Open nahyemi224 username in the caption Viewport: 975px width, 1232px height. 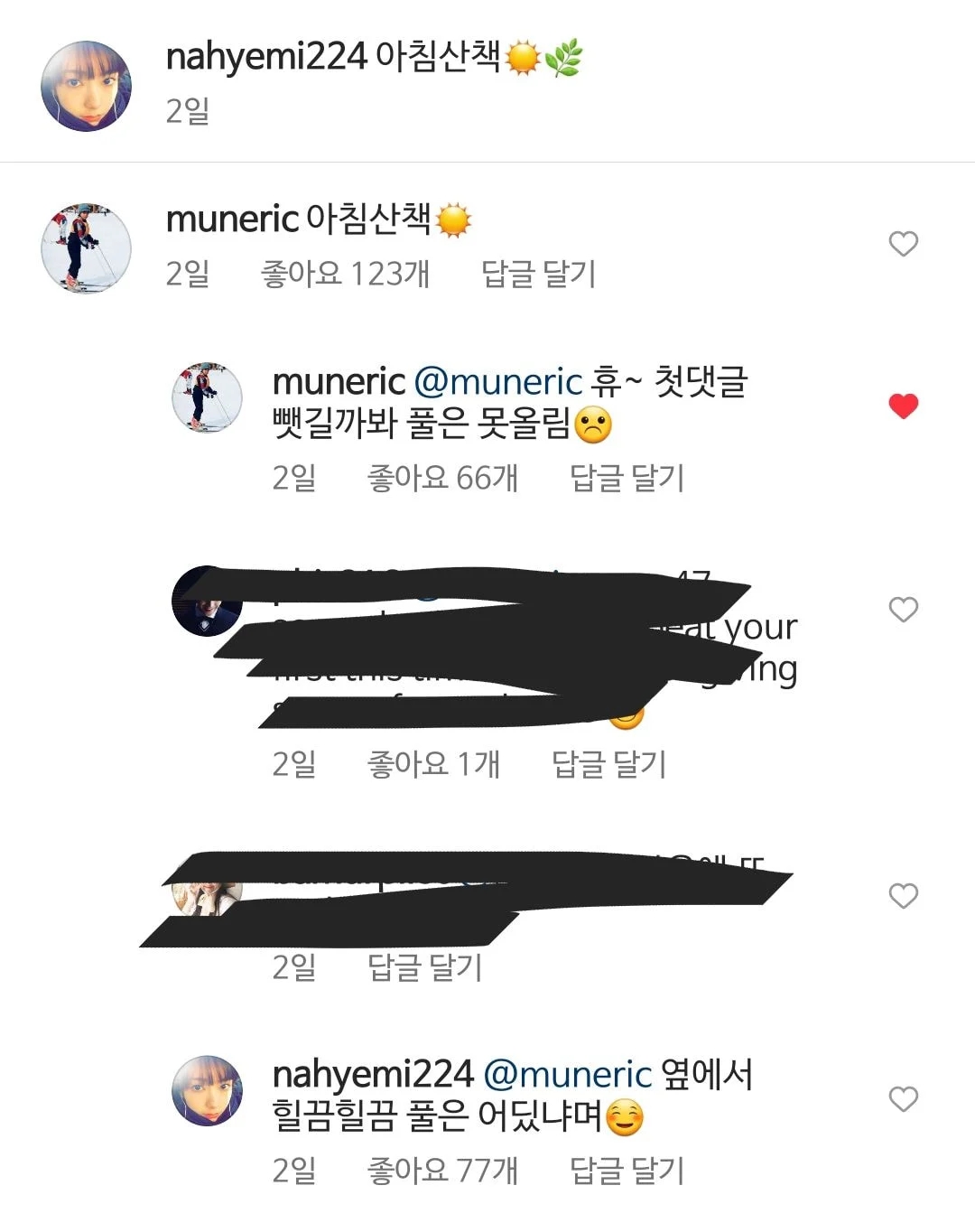(266, 57)
